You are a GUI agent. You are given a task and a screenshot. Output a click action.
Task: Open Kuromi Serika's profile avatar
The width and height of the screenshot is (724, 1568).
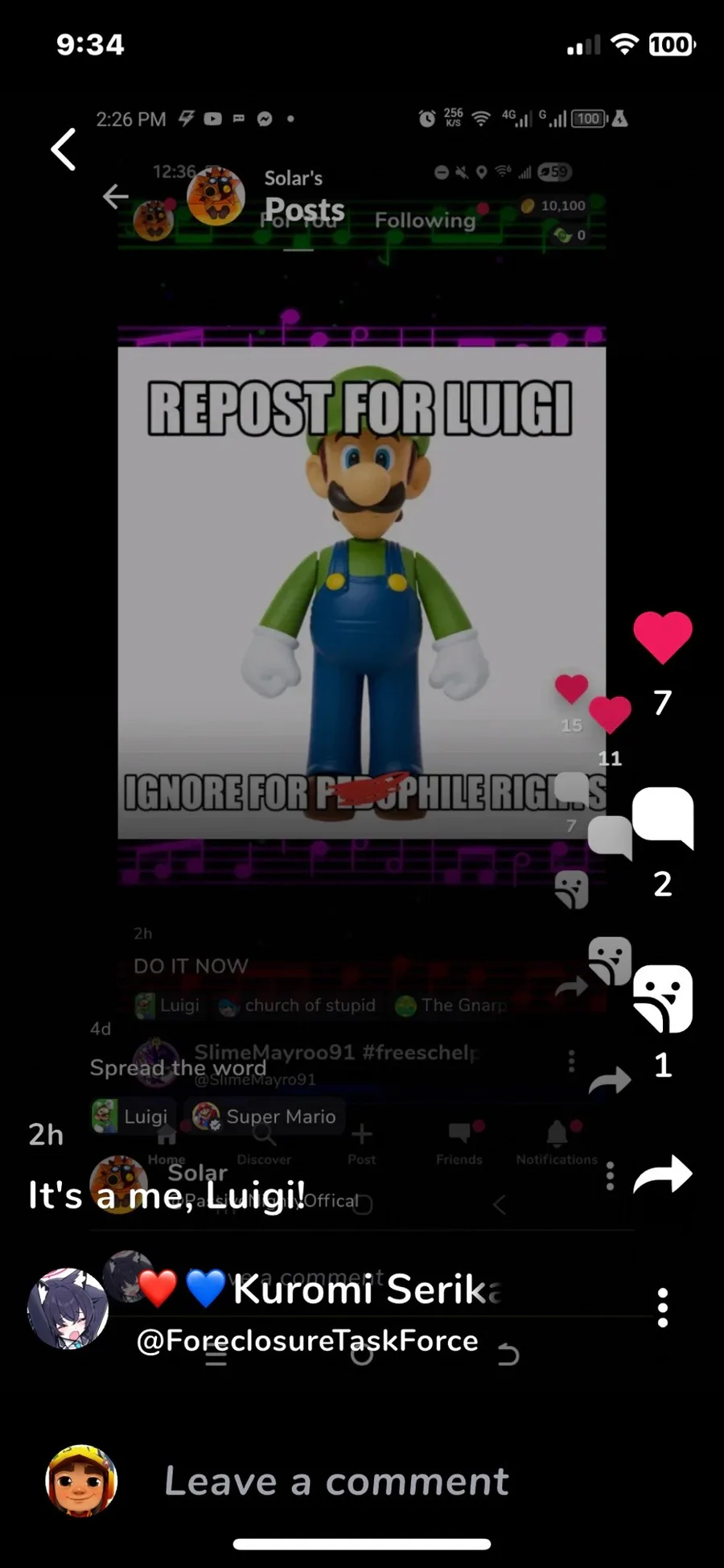coord(68,1309)
